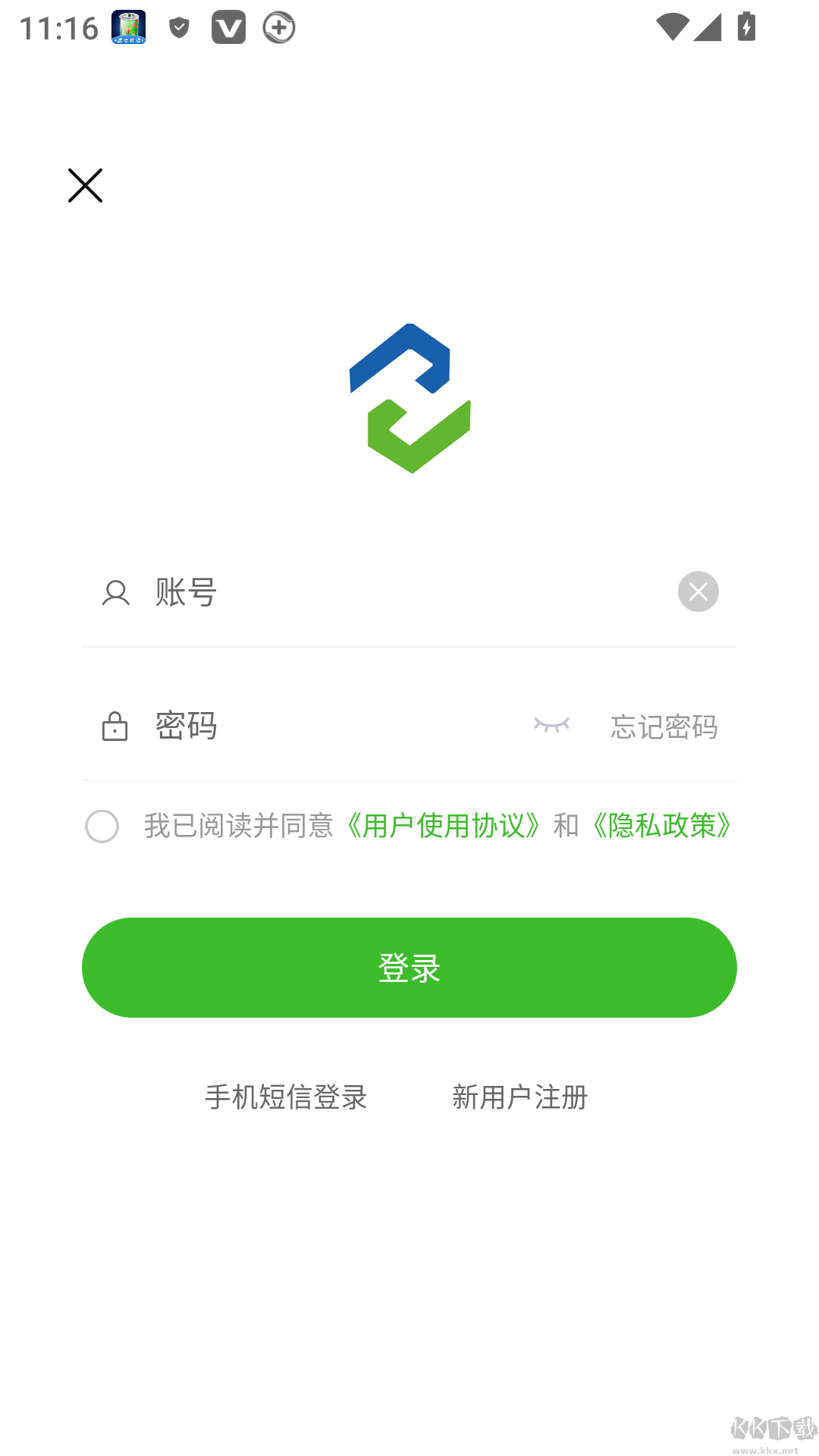Click the shield icon in the status bar
This screenshot has height=1456, width=819.
click(x=179, y=27)
